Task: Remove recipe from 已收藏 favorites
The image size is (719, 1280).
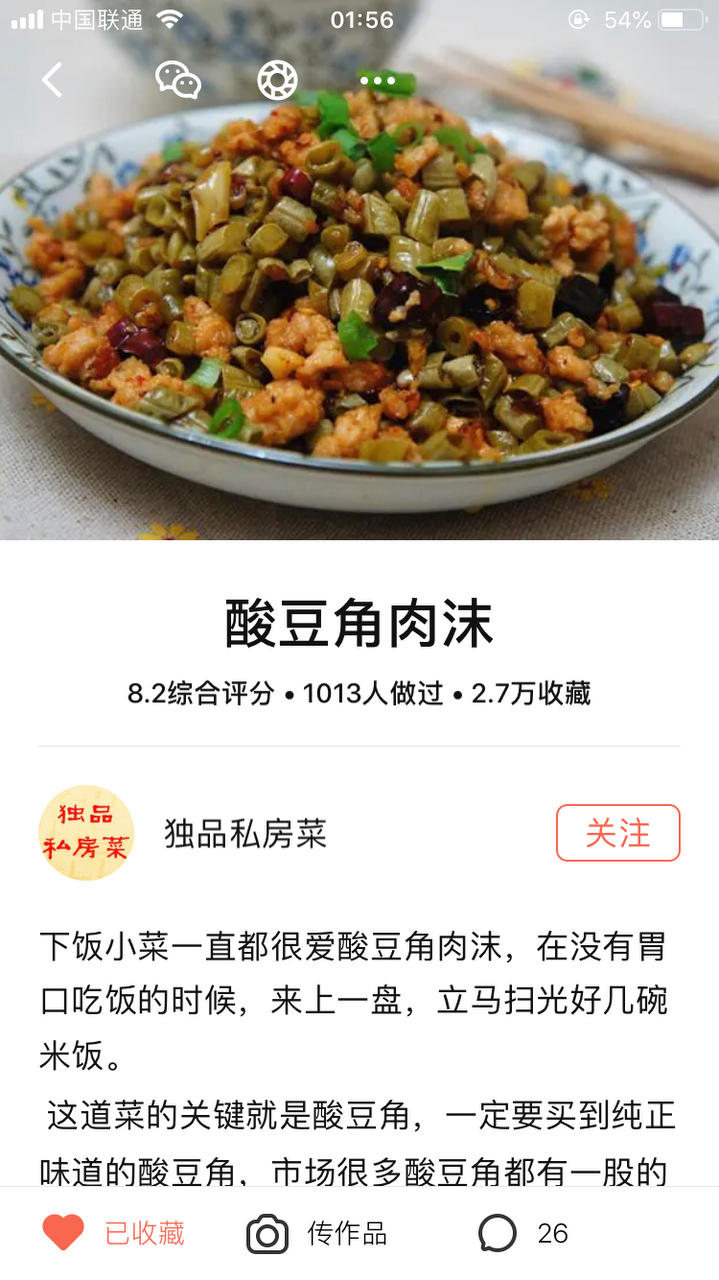Action: [113, 1233]
